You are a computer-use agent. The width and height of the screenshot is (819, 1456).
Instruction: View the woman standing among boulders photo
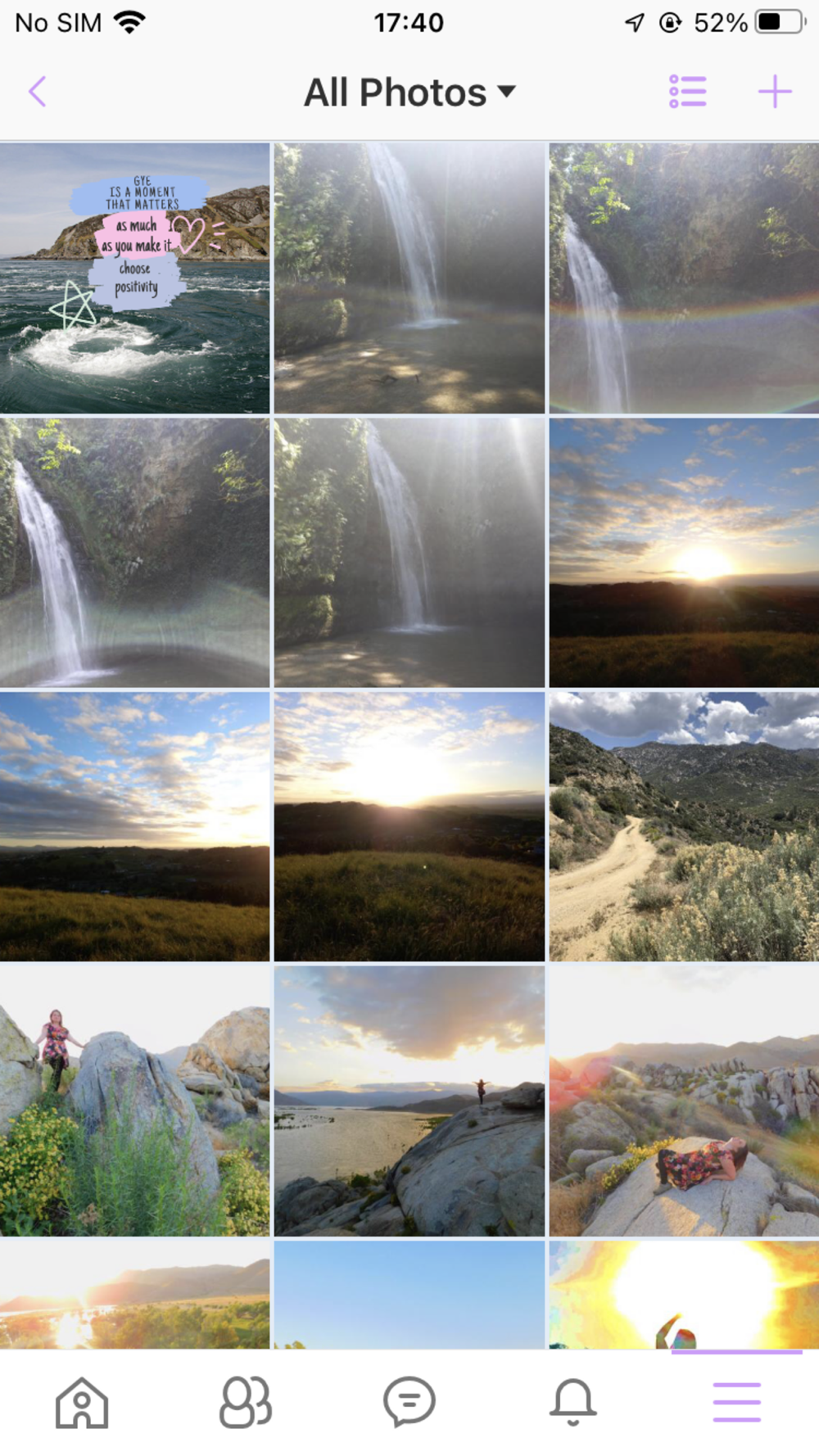[x=134, y=1101]
